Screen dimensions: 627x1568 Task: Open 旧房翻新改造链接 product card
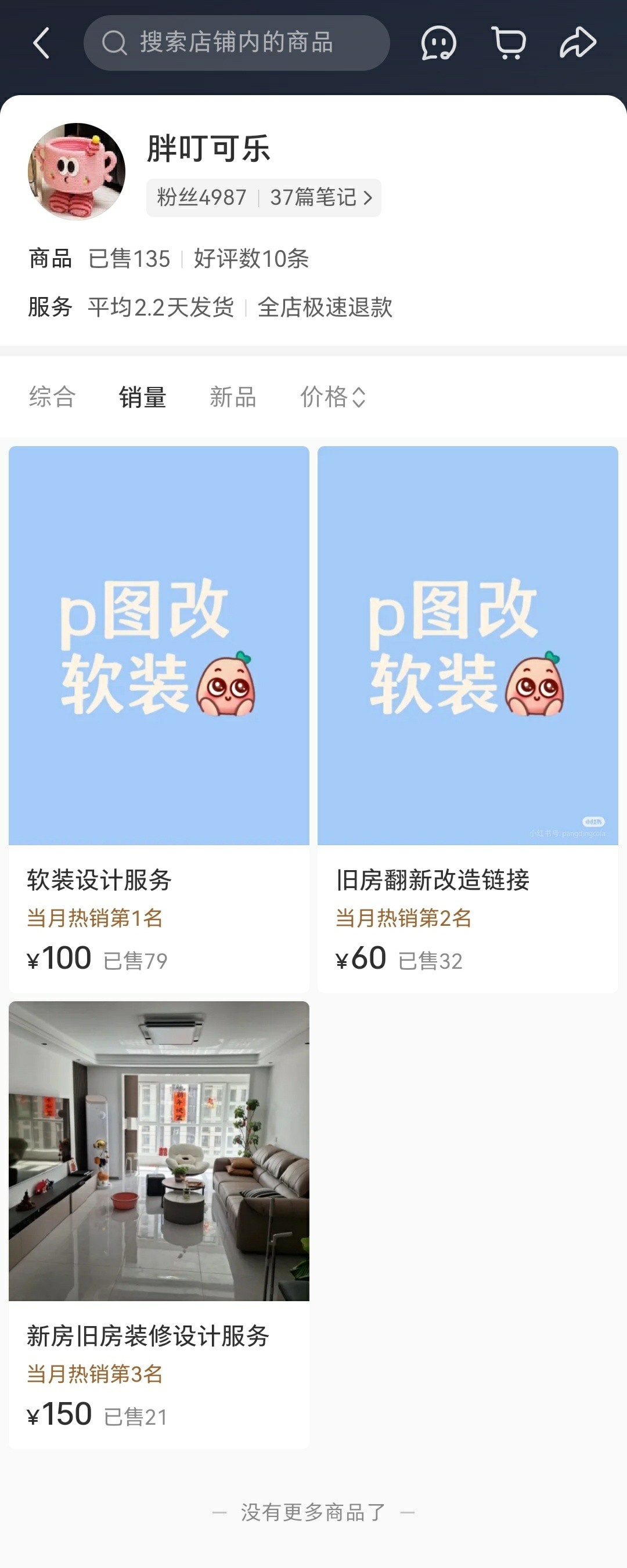point(467,718)
